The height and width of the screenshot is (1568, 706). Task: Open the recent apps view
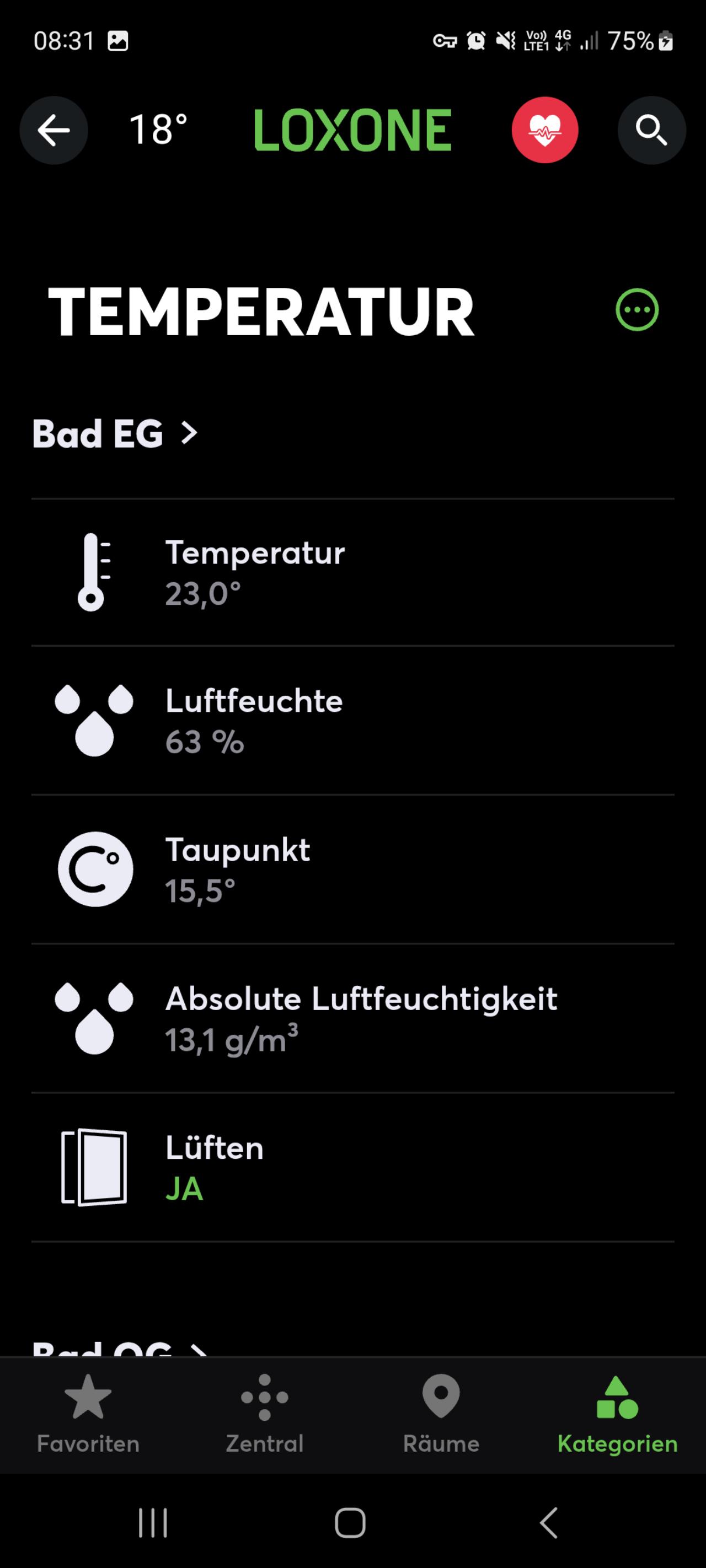(153, 1523)
